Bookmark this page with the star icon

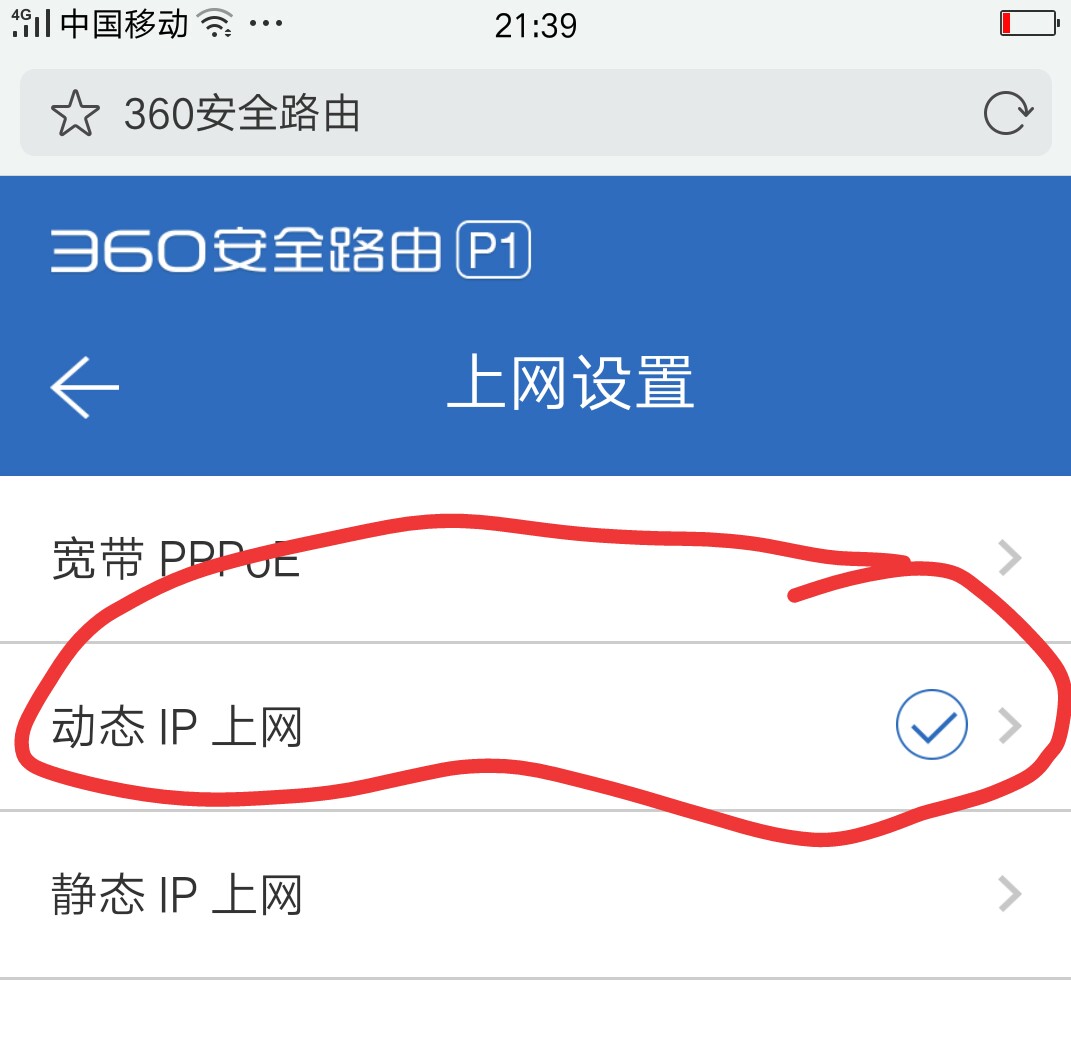(x=75, y=114)
